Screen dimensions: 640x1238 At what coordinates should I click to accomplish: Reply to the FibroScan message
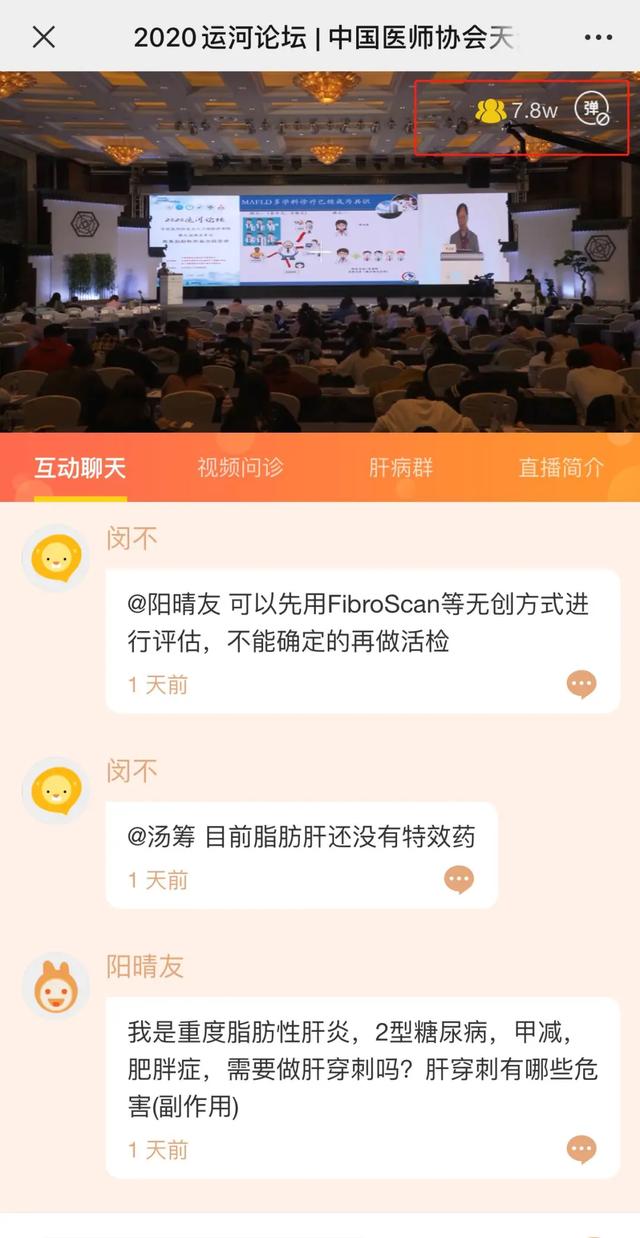[581, 684]
